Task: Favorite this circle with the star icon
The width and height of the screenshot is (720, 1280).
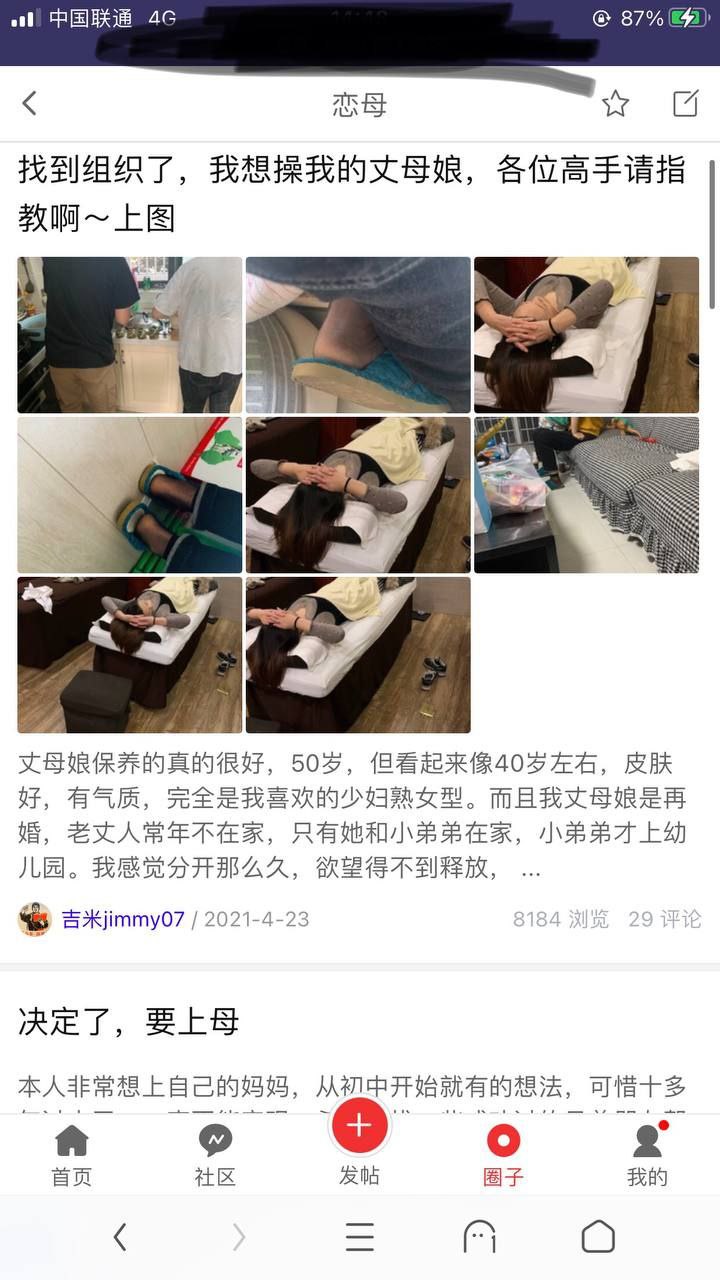Action: coord(615,103)
